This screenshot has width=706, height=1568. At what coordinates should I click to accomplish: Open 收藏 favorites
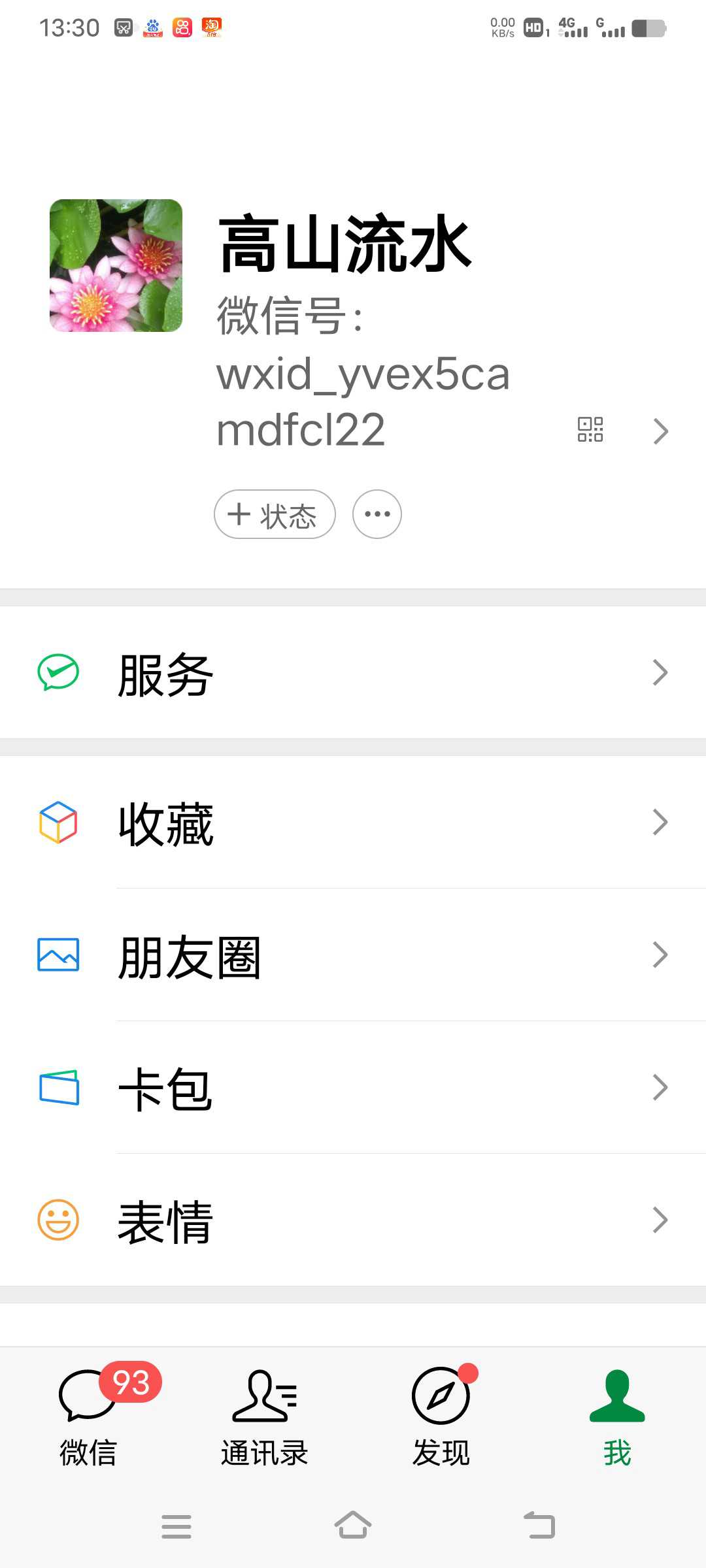[x=353, y=823]
